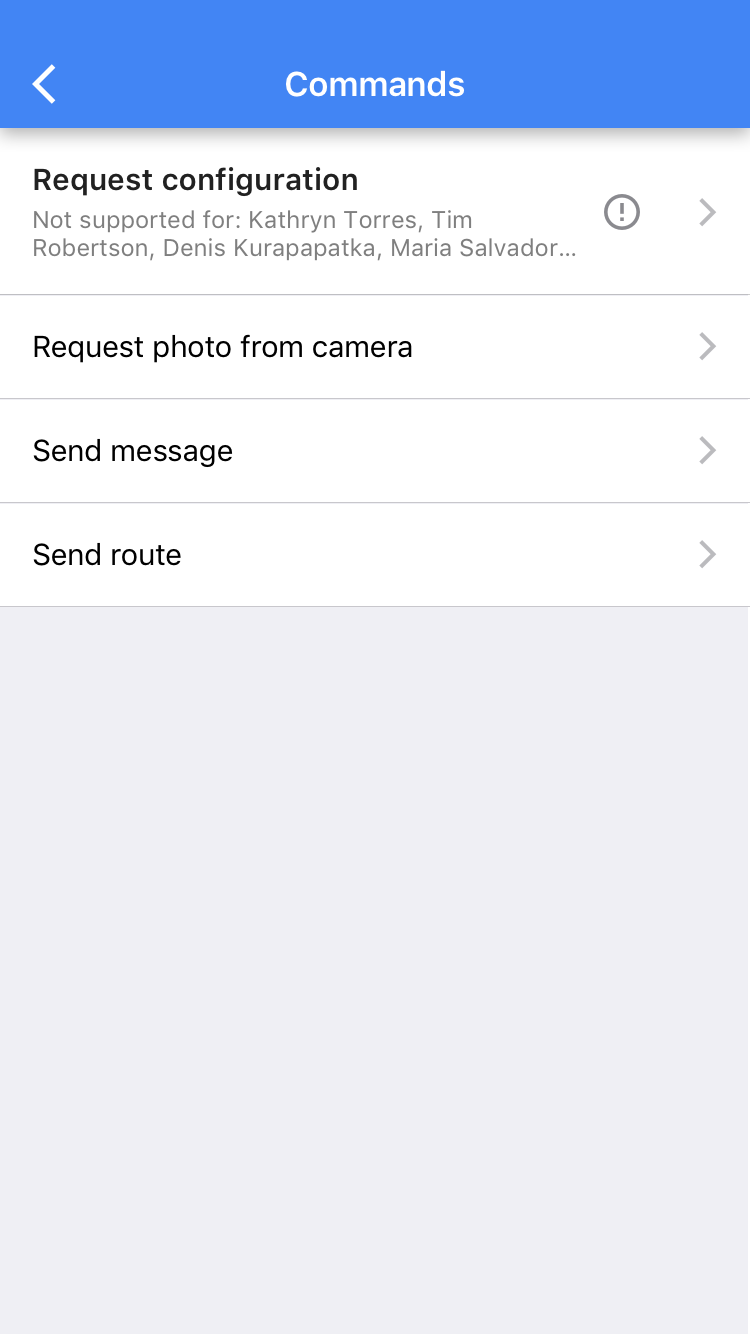Select the Commands title in the header
This screenshot has height=1334, width=750.
[375, 84]
